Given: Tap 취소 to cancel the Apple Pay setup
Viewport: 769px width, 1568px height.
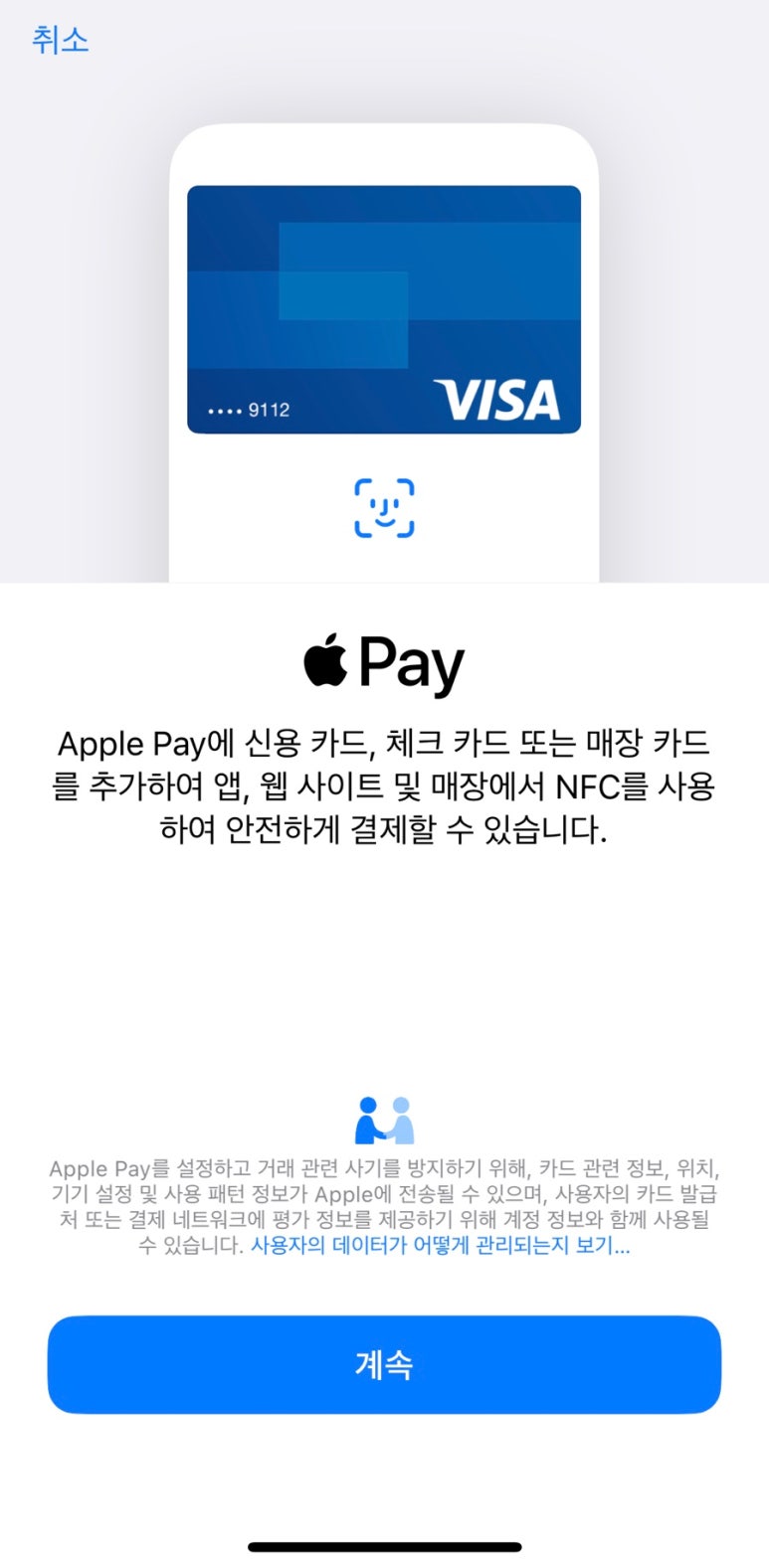Looking at the screenshot, I should coord(60,40).
